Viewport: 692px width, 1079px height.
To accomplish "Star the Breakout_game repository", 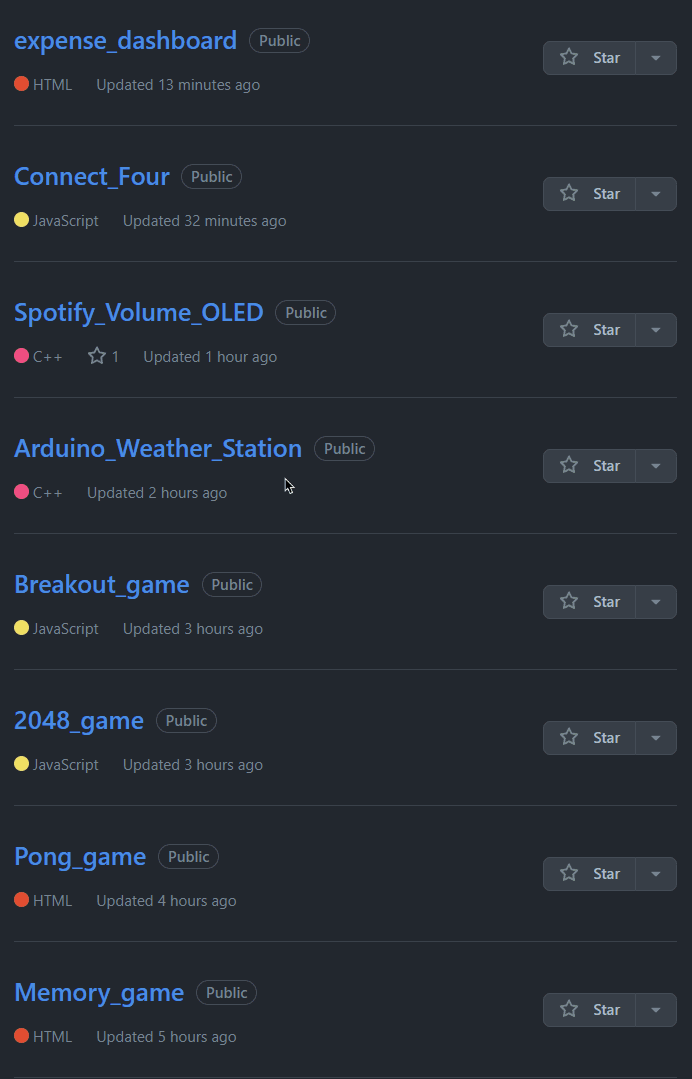I will 590,602.
